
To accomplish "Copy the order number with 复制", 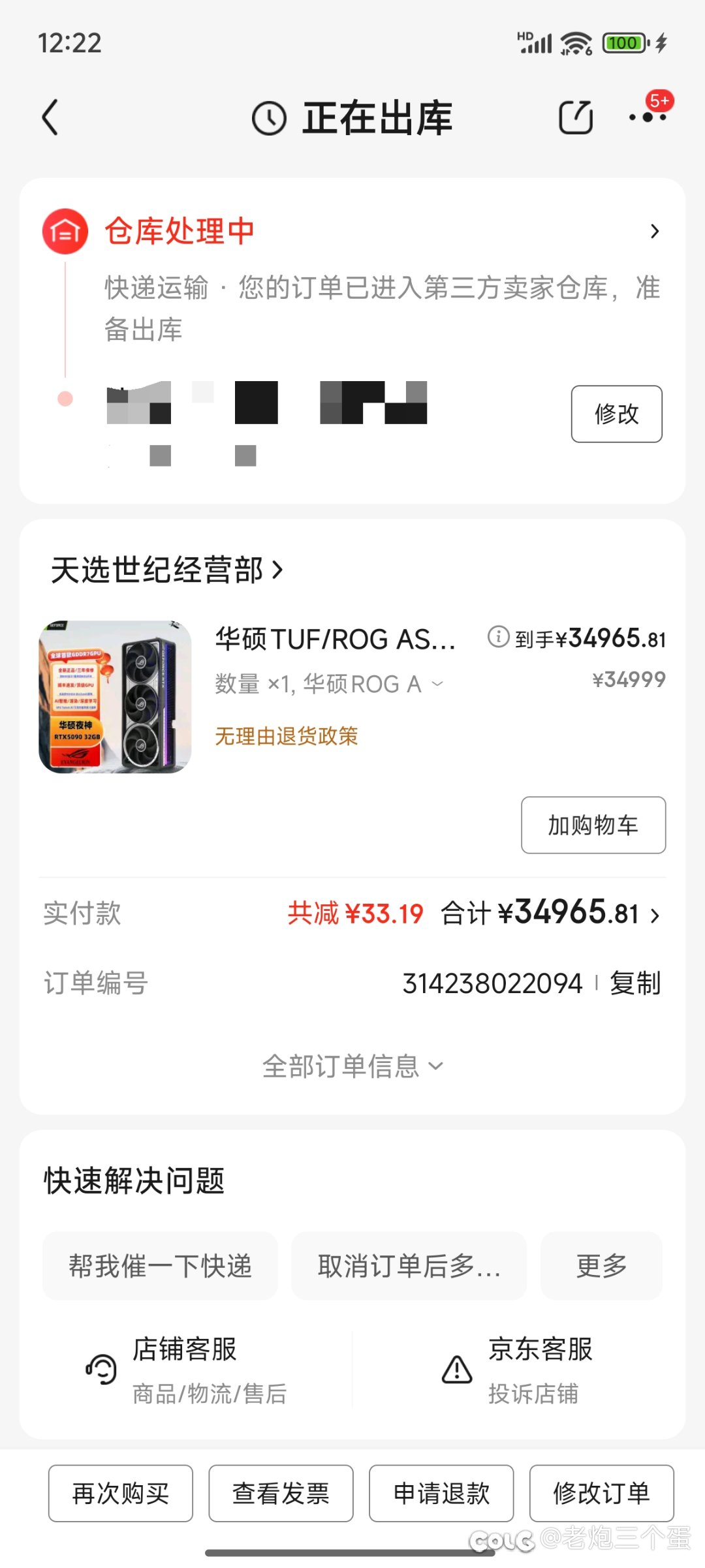I will [x=635, y=983].
